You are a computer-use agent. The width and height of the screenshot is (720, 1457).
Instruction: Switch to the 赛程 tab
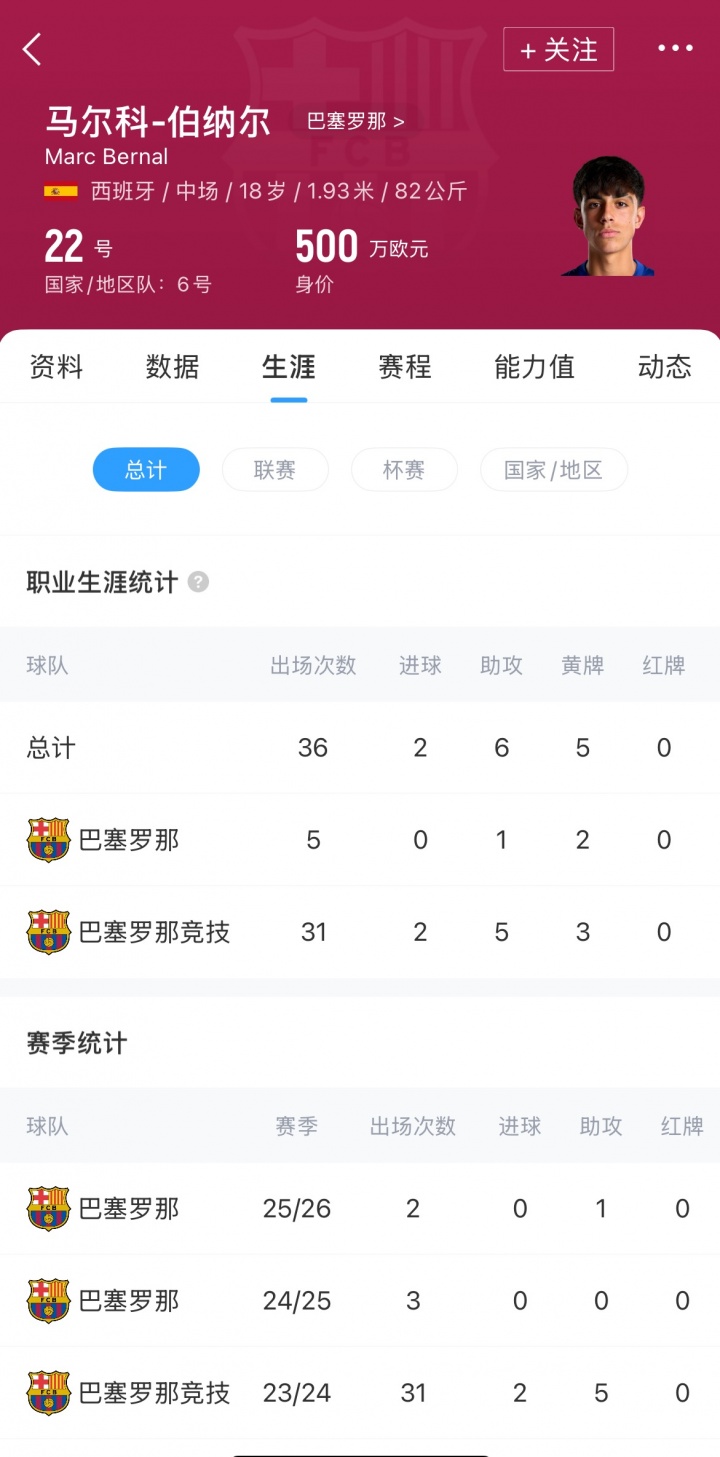[405, 367]
